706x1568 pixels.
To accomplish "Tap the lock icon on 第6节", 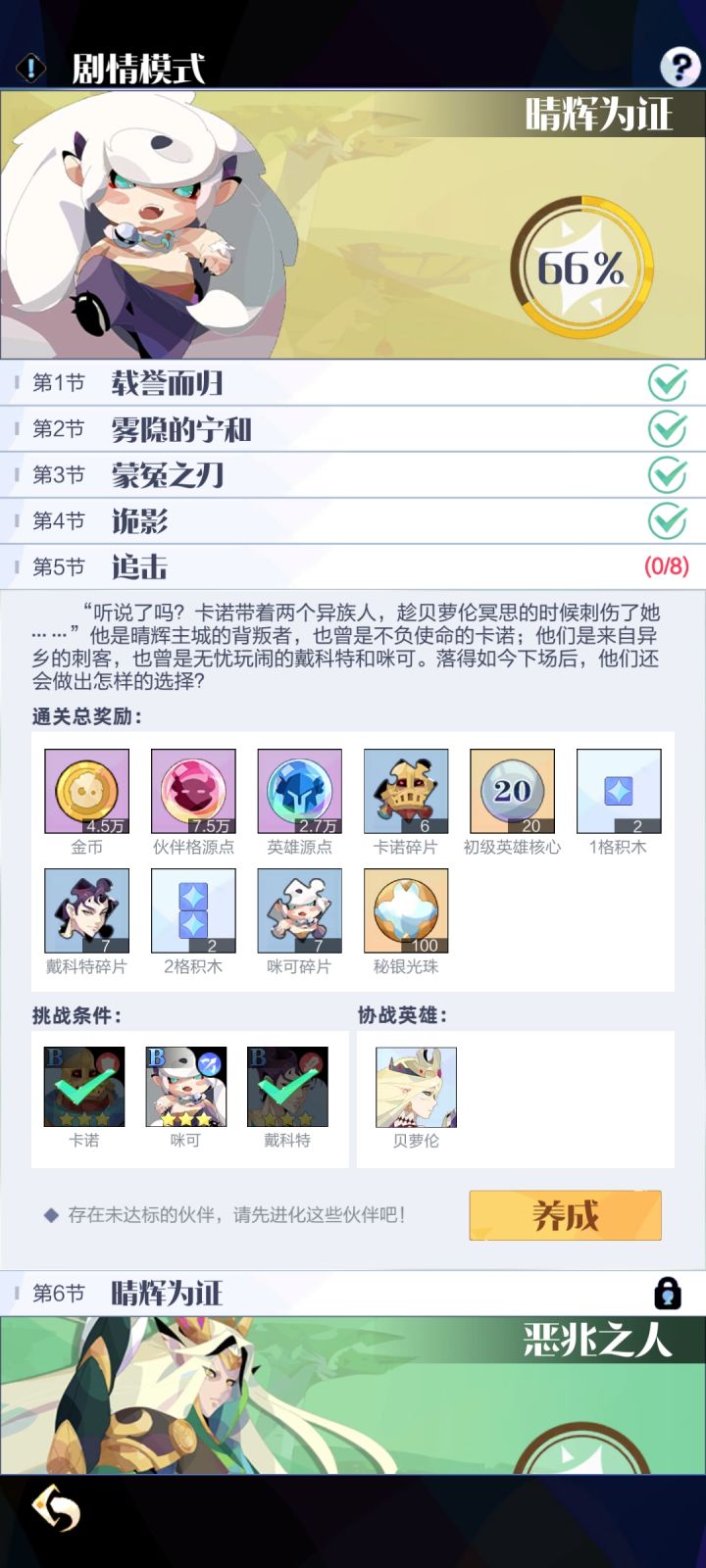I will coord(666,1294).
